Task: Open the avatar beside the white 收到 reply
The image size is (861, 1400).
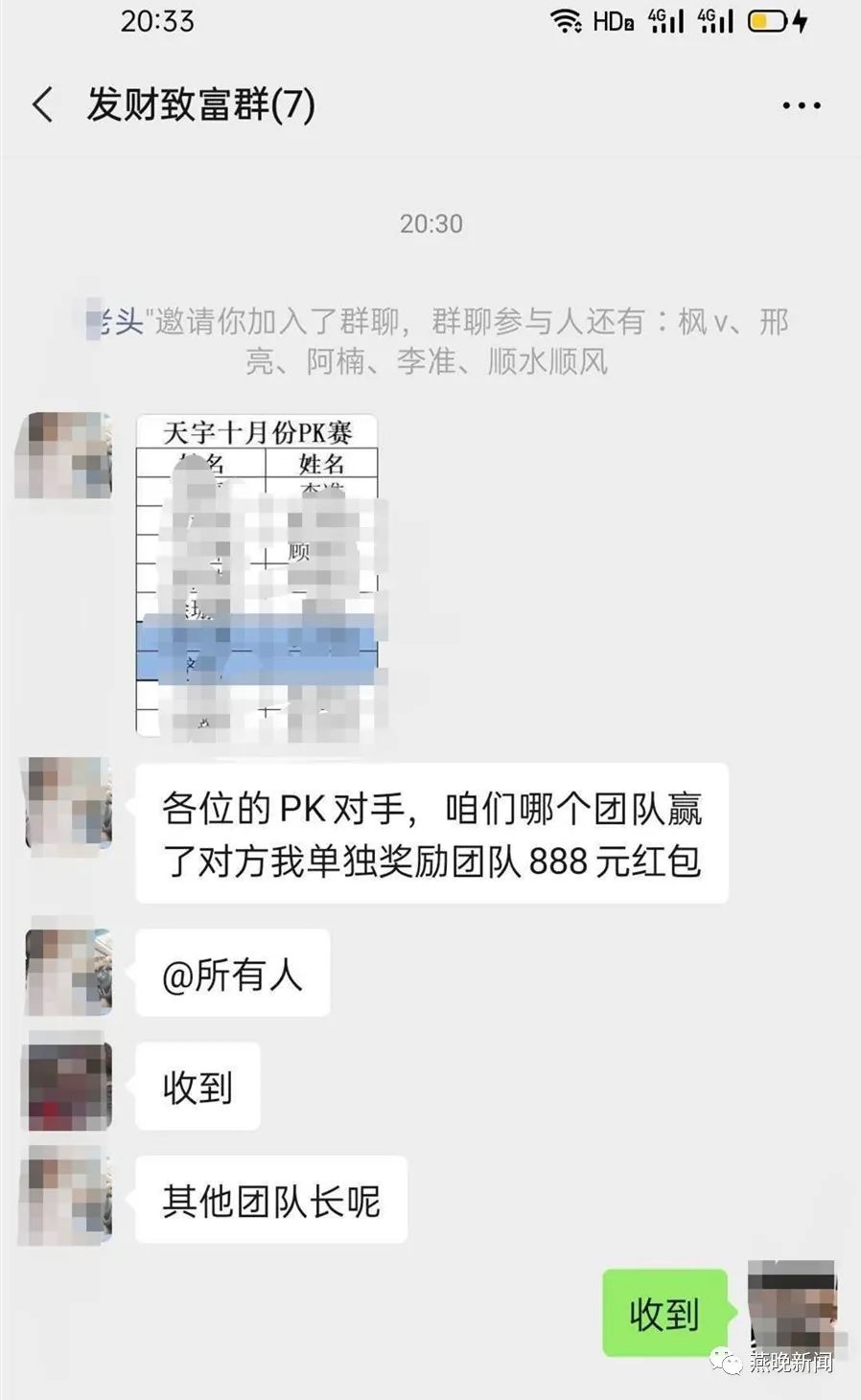Action: tap(67, 1087)
